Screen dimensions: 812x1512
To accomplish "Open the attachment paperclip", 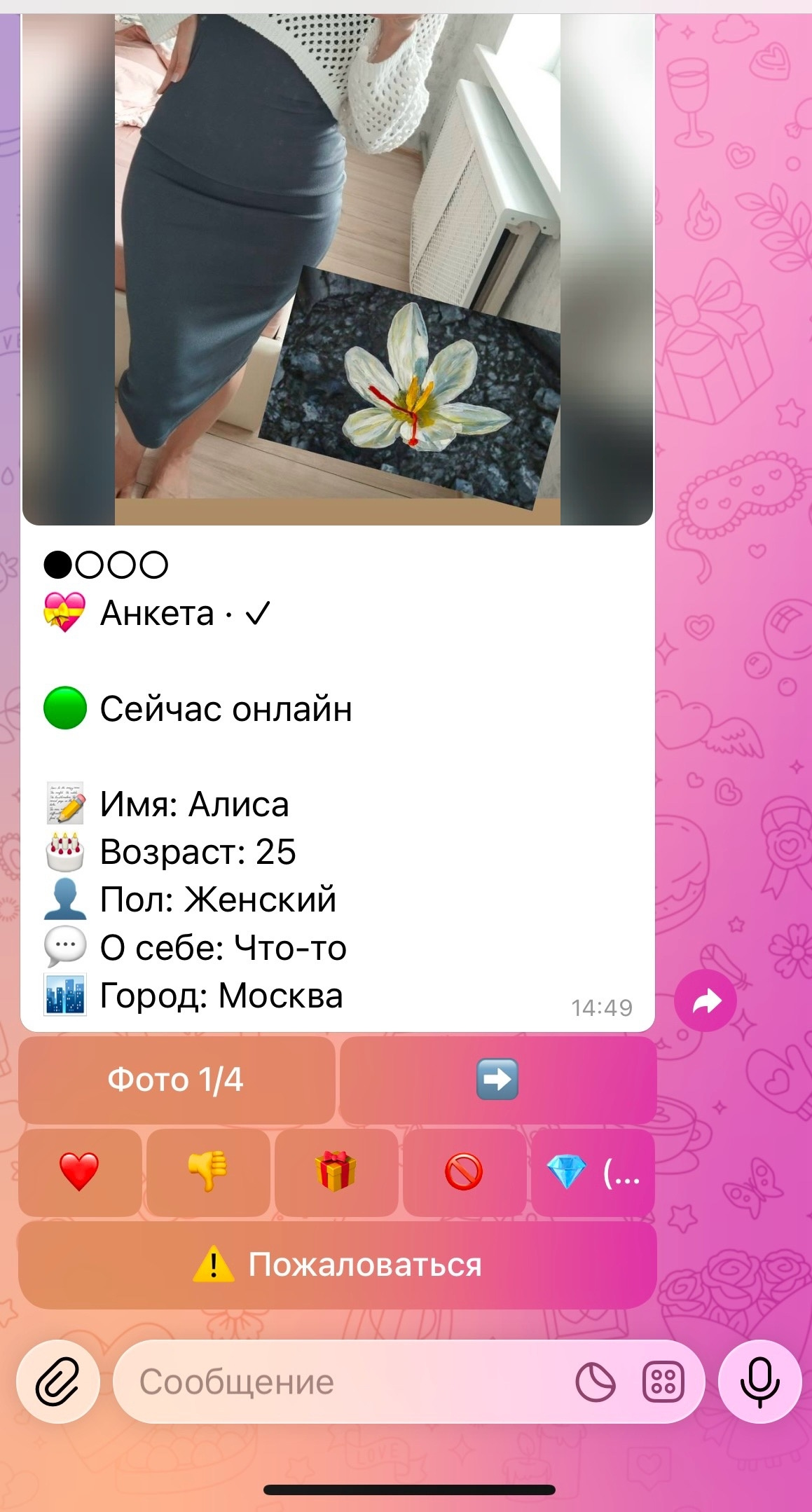I will tap(58, 1382).
